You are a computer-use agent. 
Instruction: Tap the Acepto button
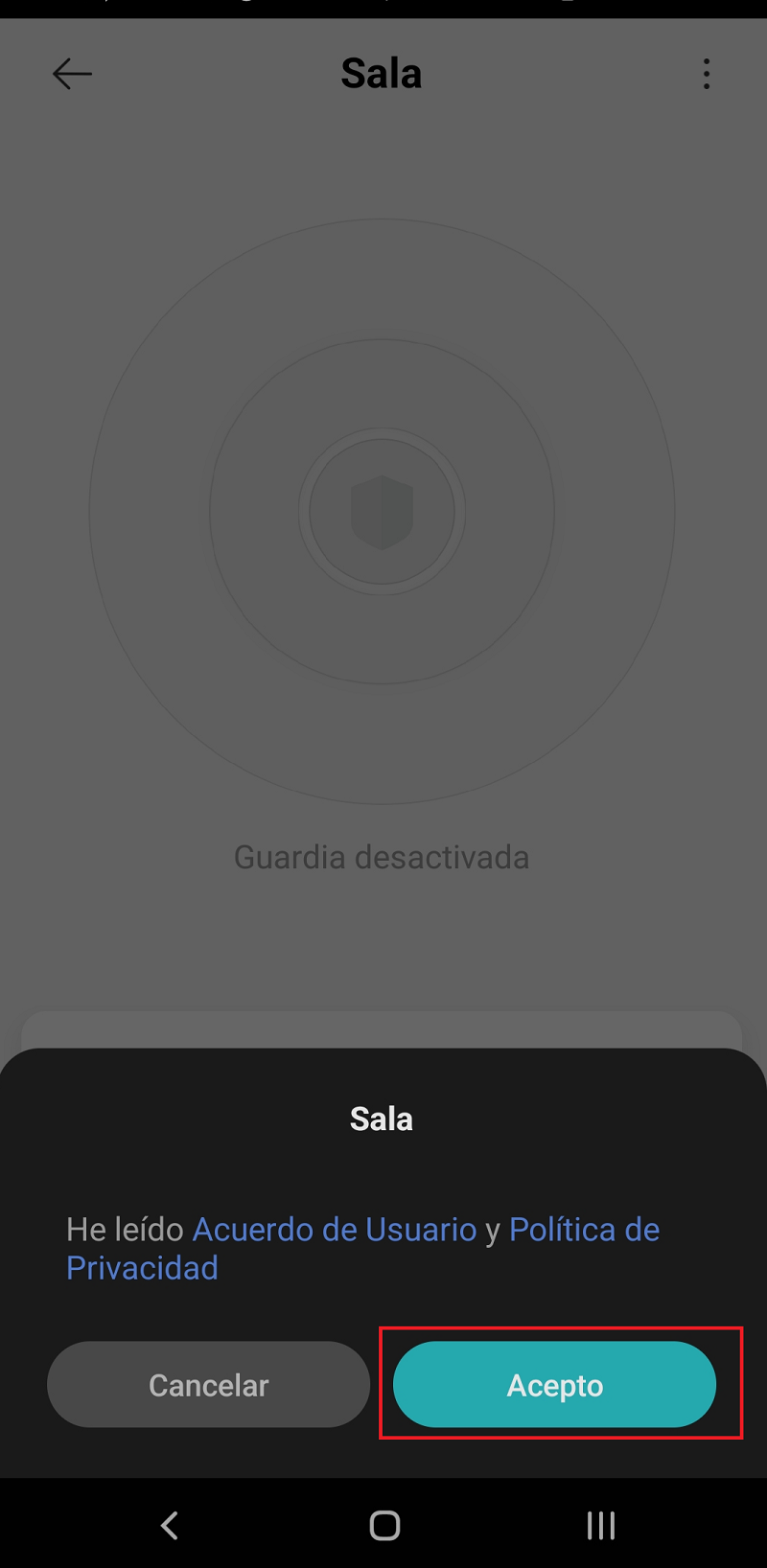coord(554,1385)
